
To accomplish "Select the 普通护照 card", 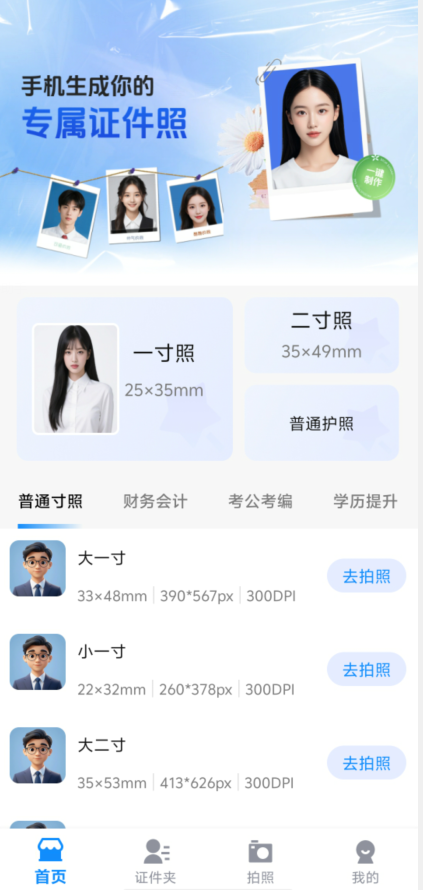I will pos(322,423).
